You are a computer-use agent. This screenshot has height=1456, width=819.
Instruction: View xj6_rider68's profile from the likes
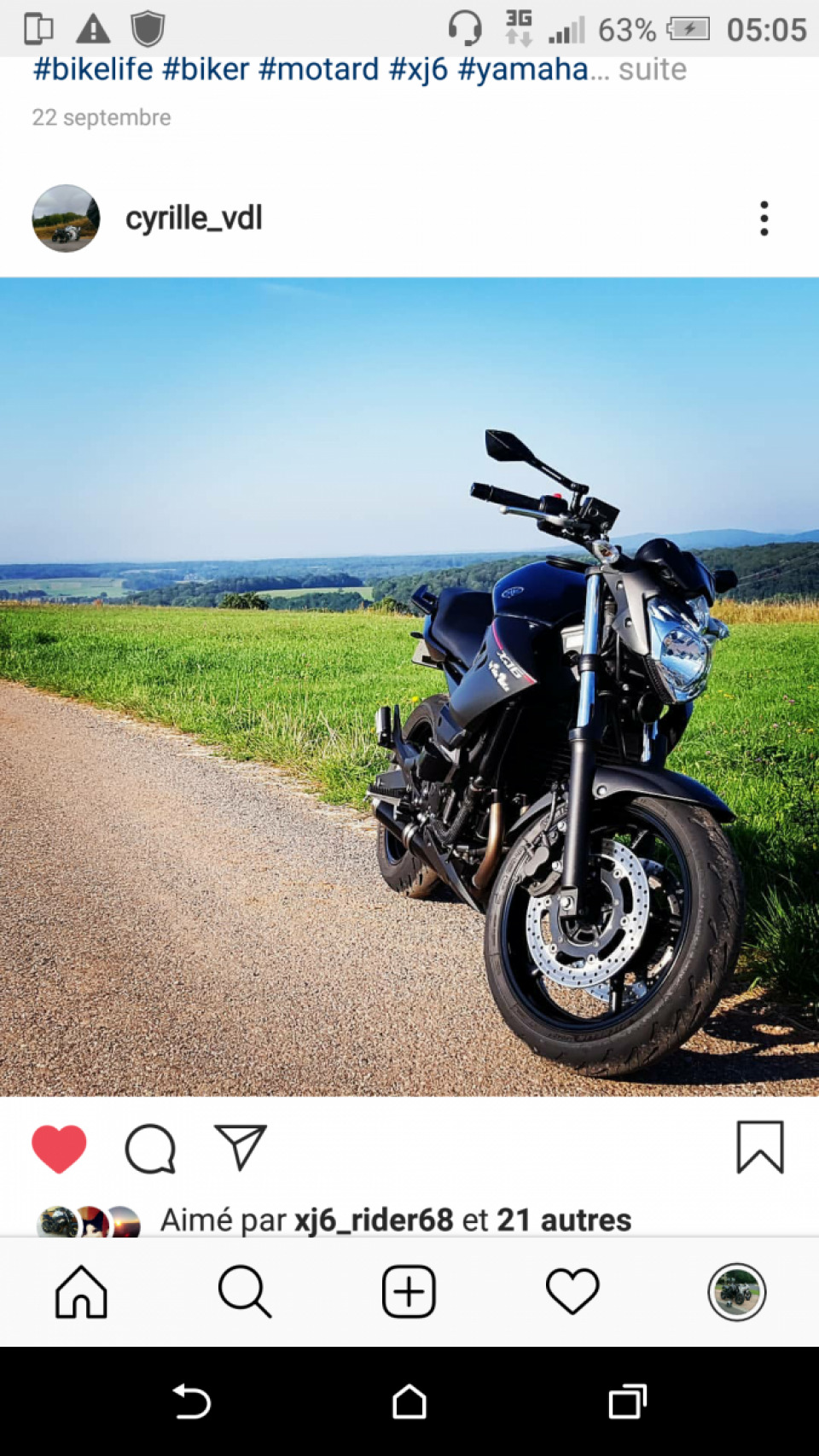click(x=374, y=1220)
